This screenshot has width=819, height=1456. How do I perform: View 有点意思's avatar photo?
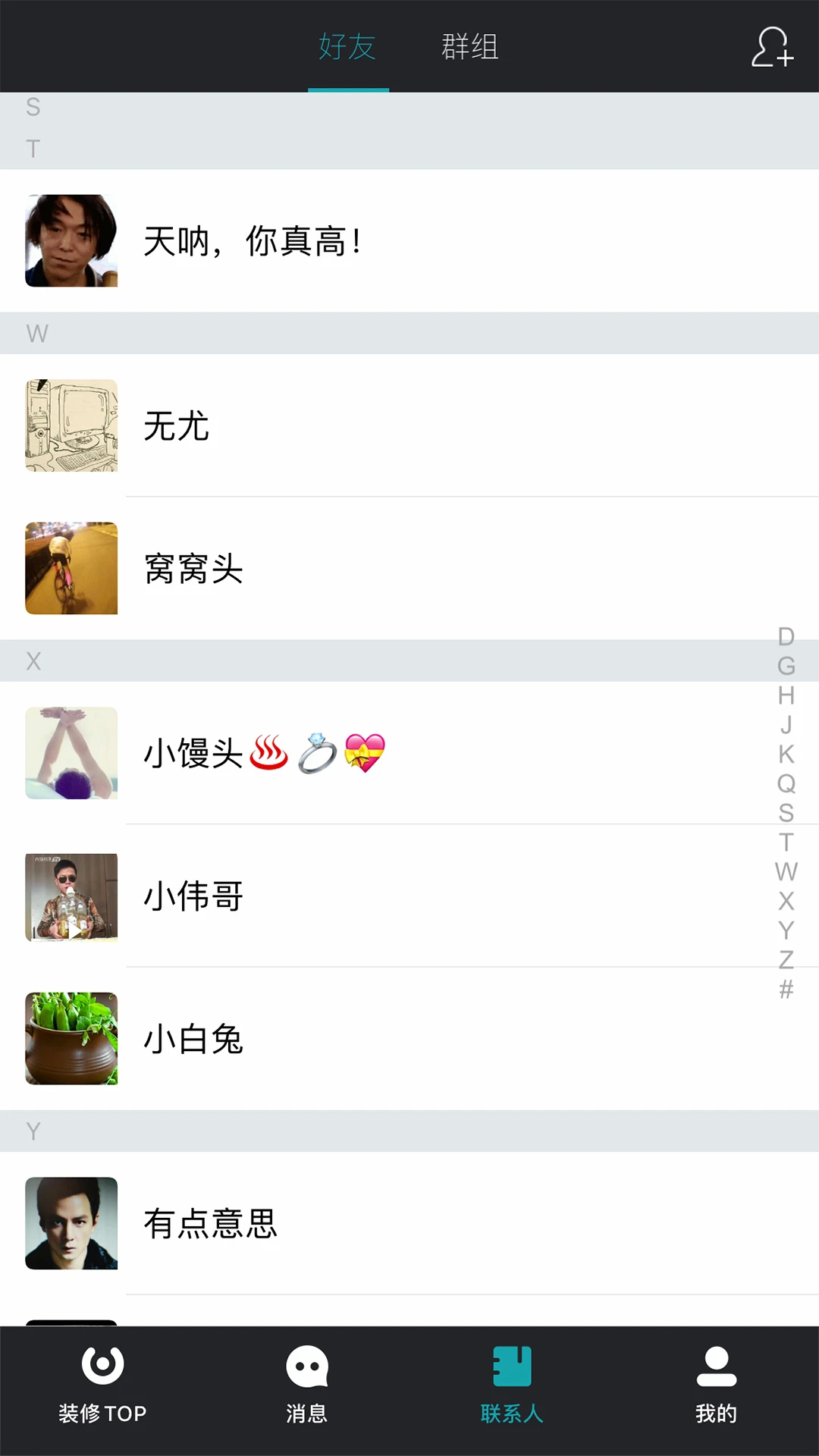71,1221
